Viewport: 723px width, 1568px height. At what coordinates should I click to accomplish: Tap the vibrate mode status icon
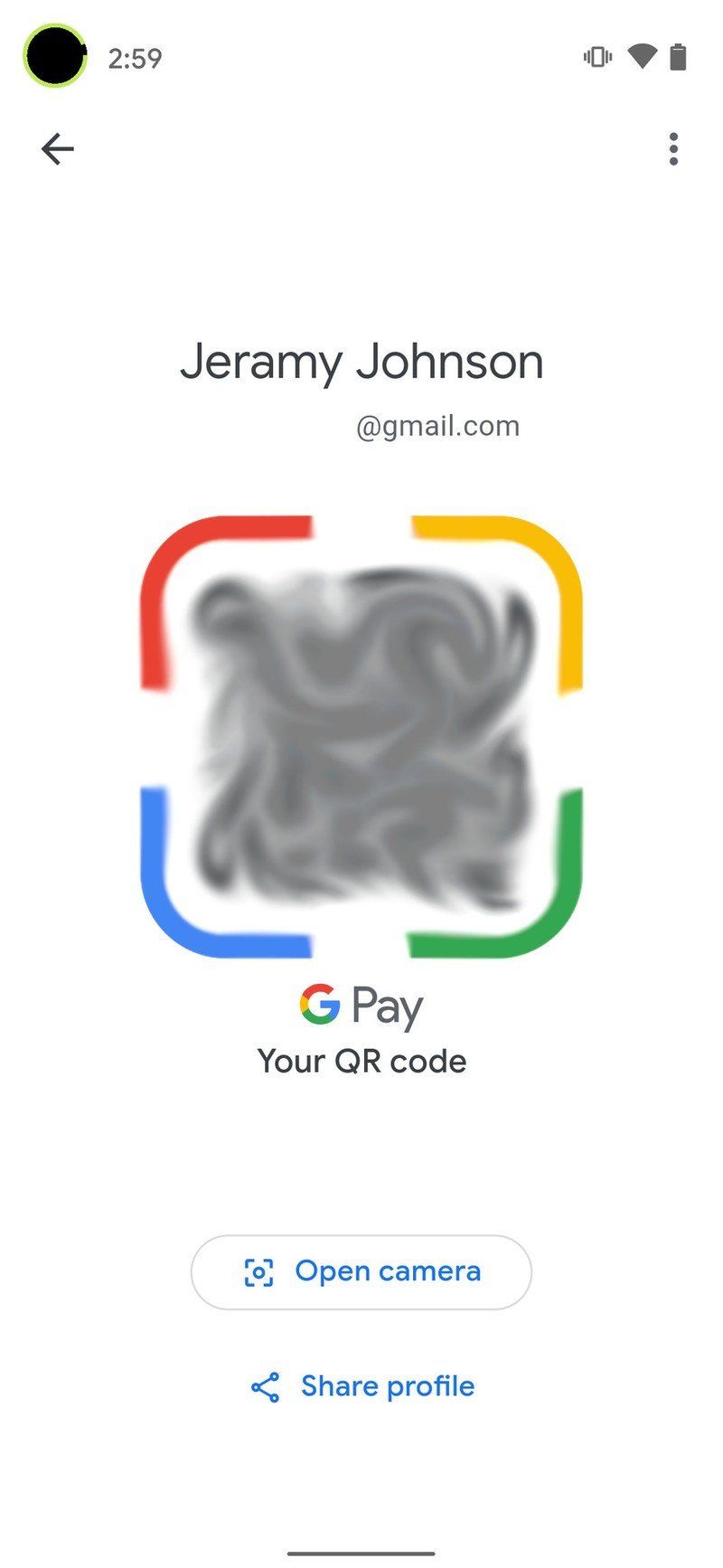tap(597, 56)
